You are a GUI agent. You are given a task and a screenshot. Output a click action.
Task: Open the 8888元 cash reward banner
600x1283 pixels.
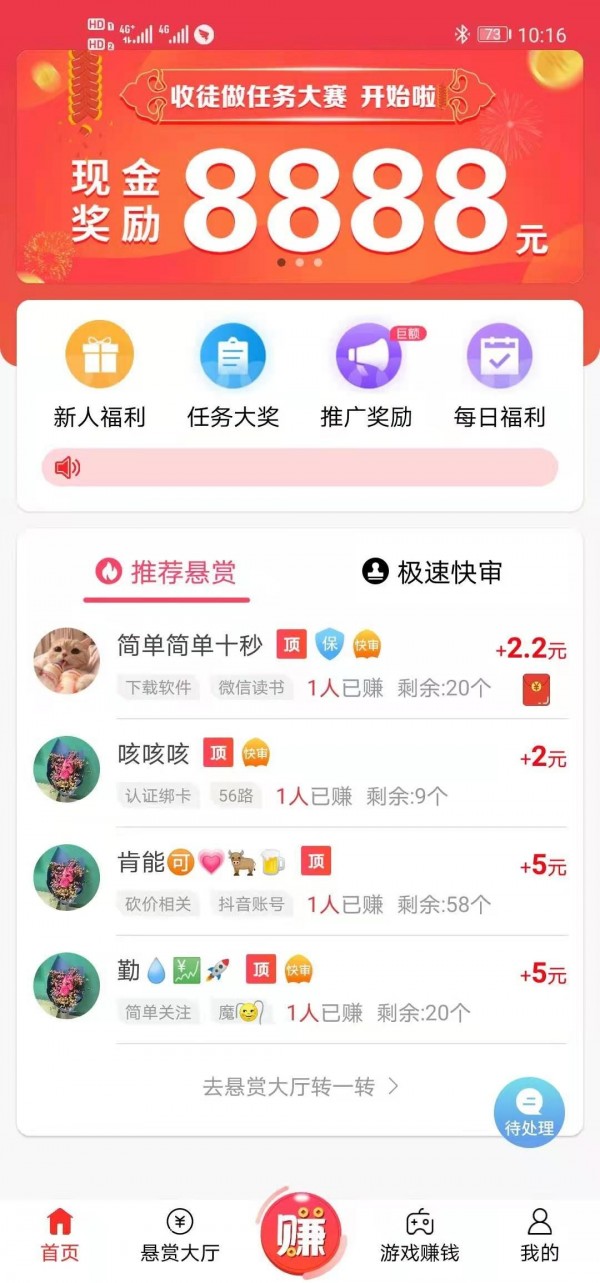[300, 170]
